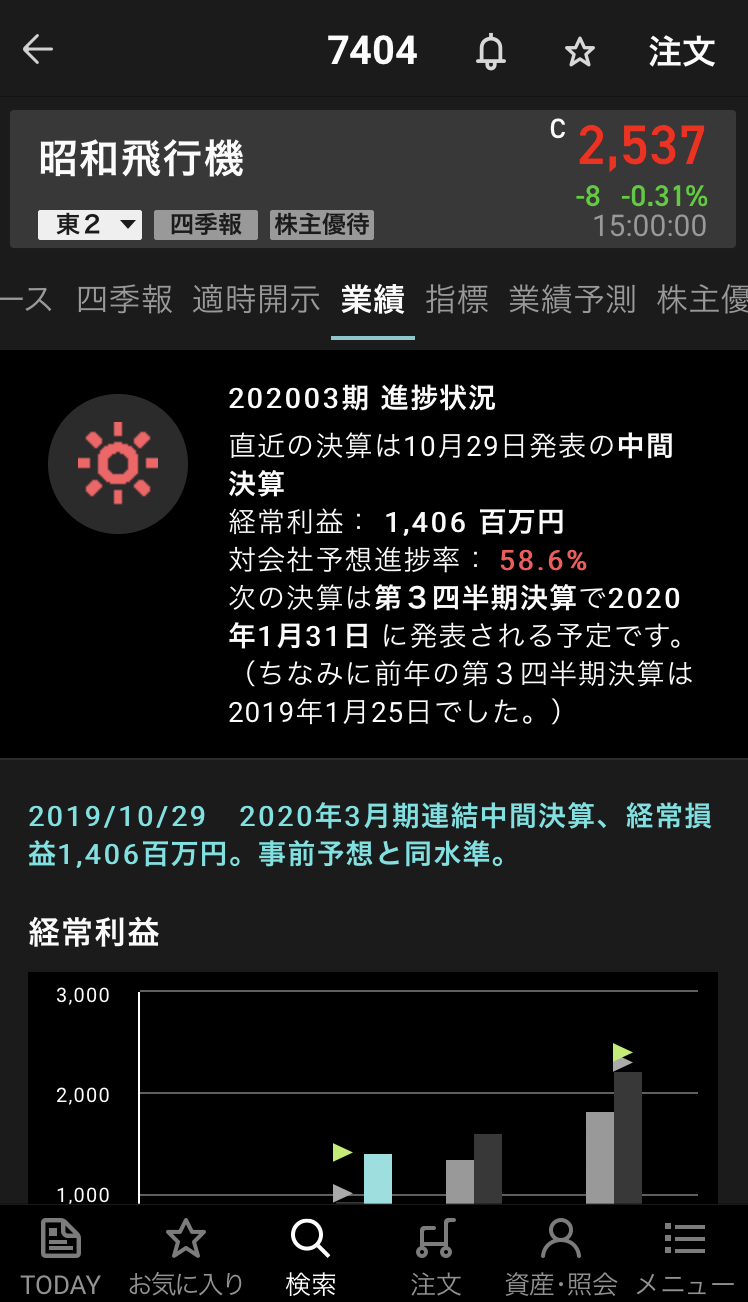Add 7404 to favorites with star
Image resolution: width=748 pixels, height=1302 pixels.
(x=580, y=52)
